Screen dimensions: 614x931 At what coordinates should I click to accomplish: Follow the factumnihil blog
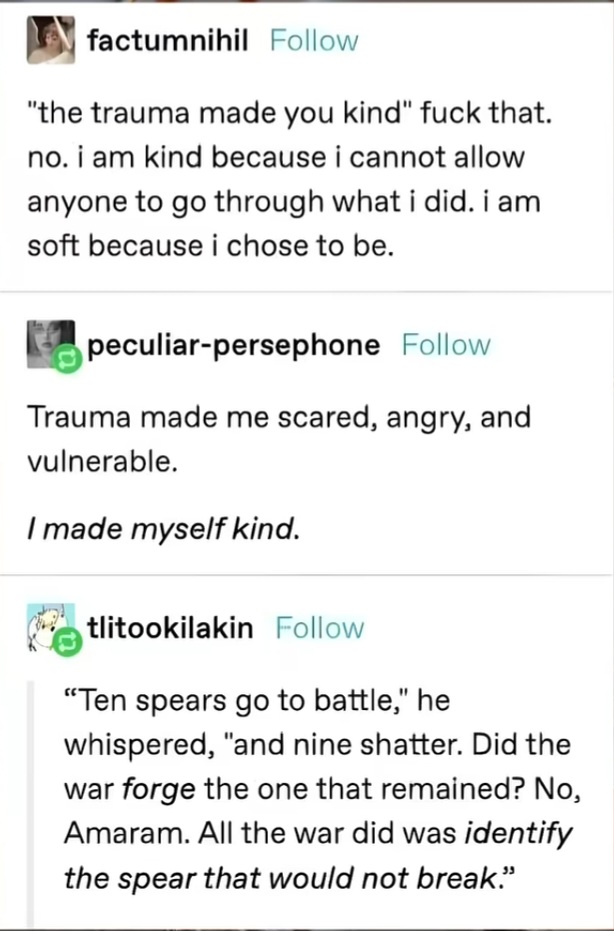point(314,41)
